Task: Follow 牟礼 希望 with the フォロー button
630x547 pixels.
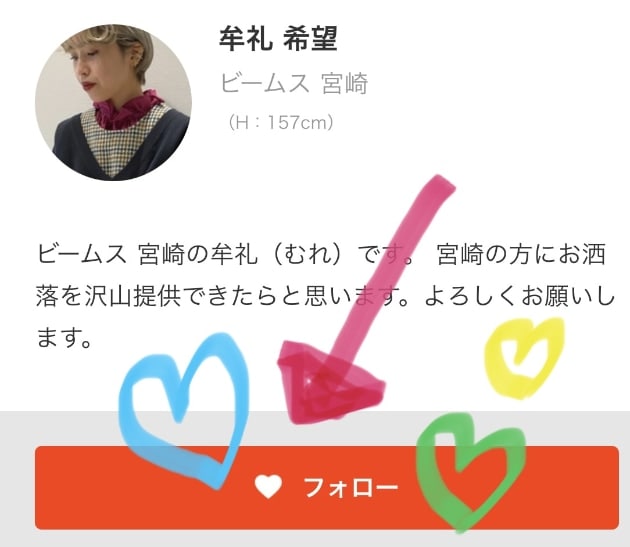Action: (x=327, y=488)
